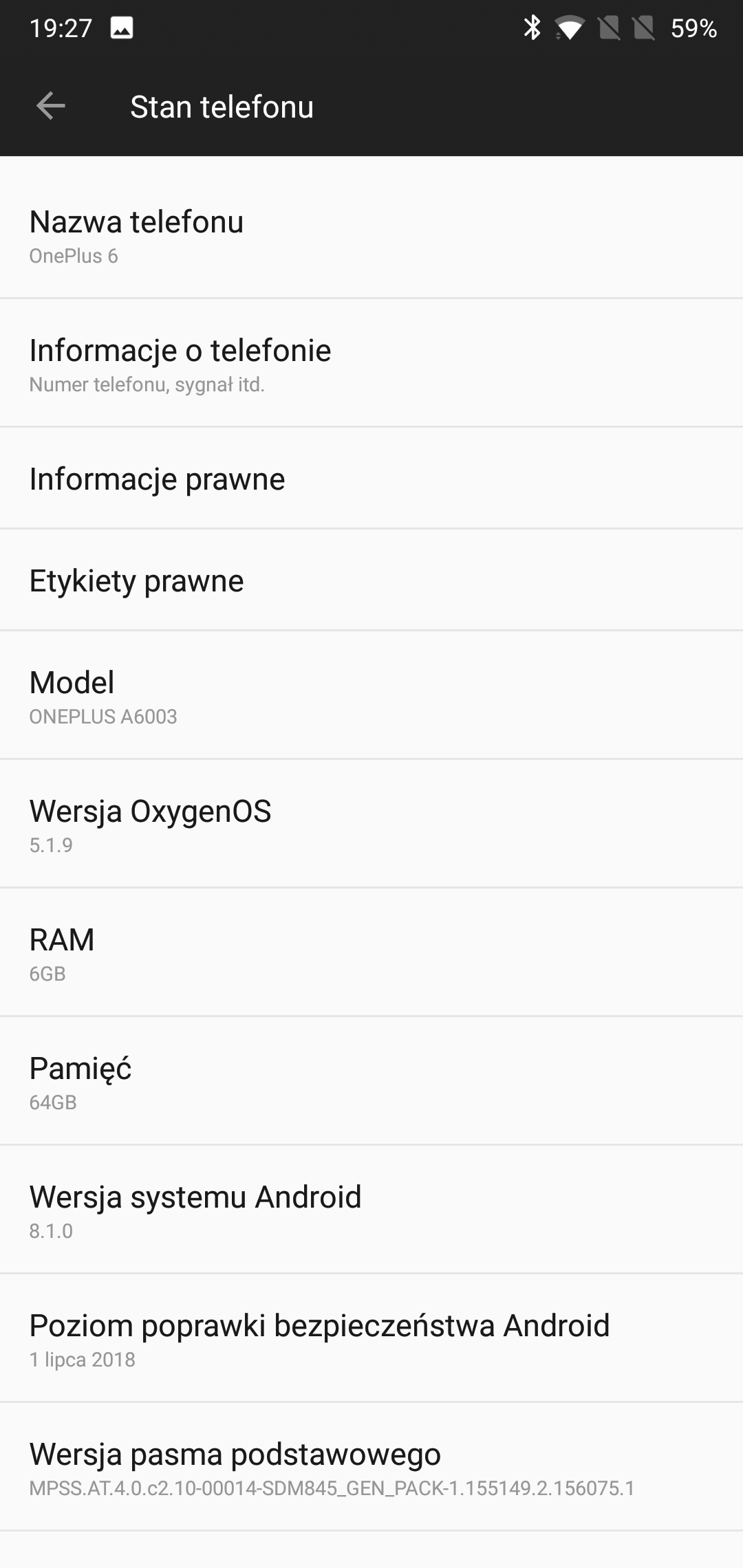
Task: Tap Wersja OxygenOS row
Action: tap(371, 824)
